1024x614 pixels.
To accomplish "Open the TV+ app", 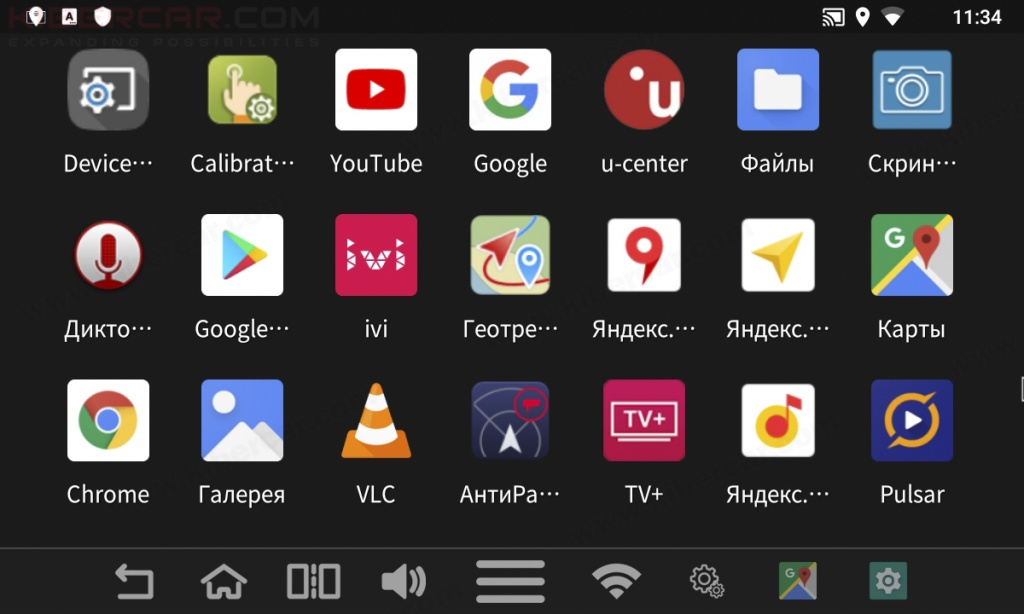I will [x=644, y=421].
